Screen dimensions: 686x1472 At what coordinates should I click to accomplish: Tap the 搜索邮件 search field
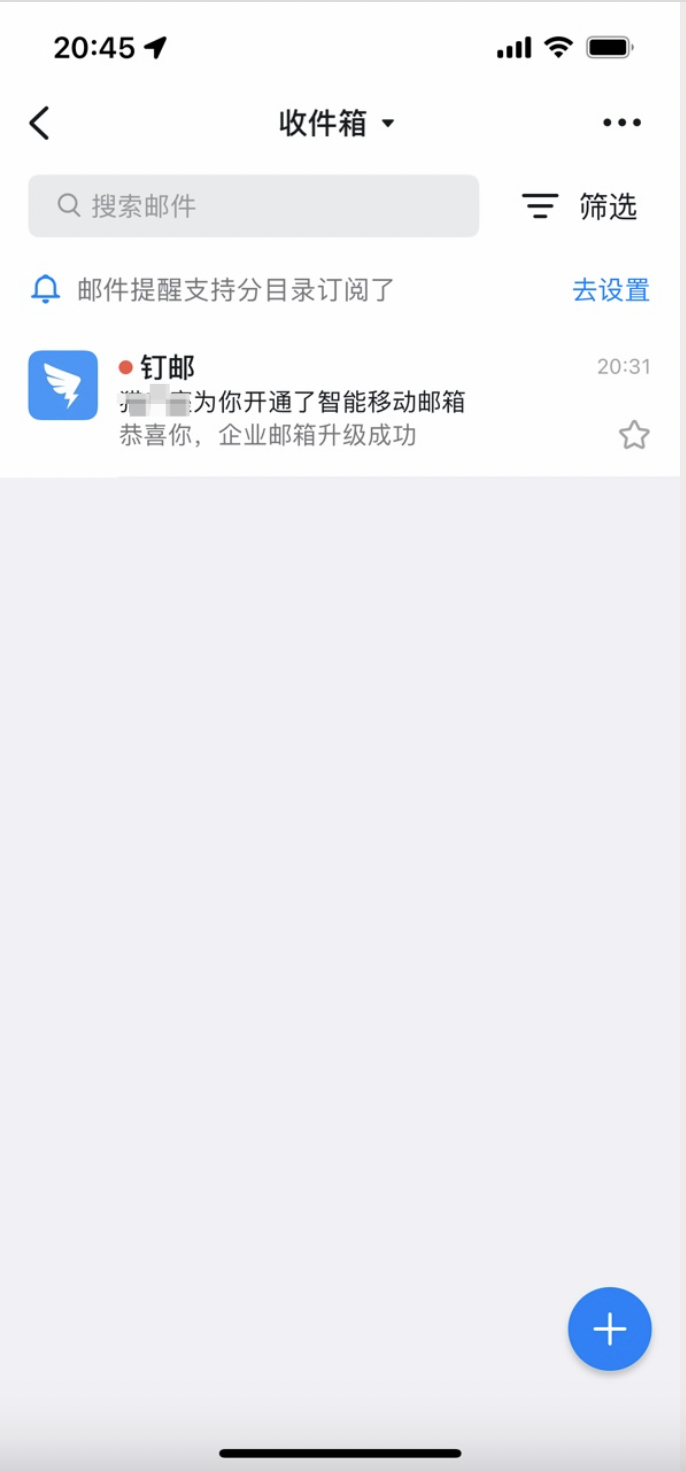(x=253, y=206)
